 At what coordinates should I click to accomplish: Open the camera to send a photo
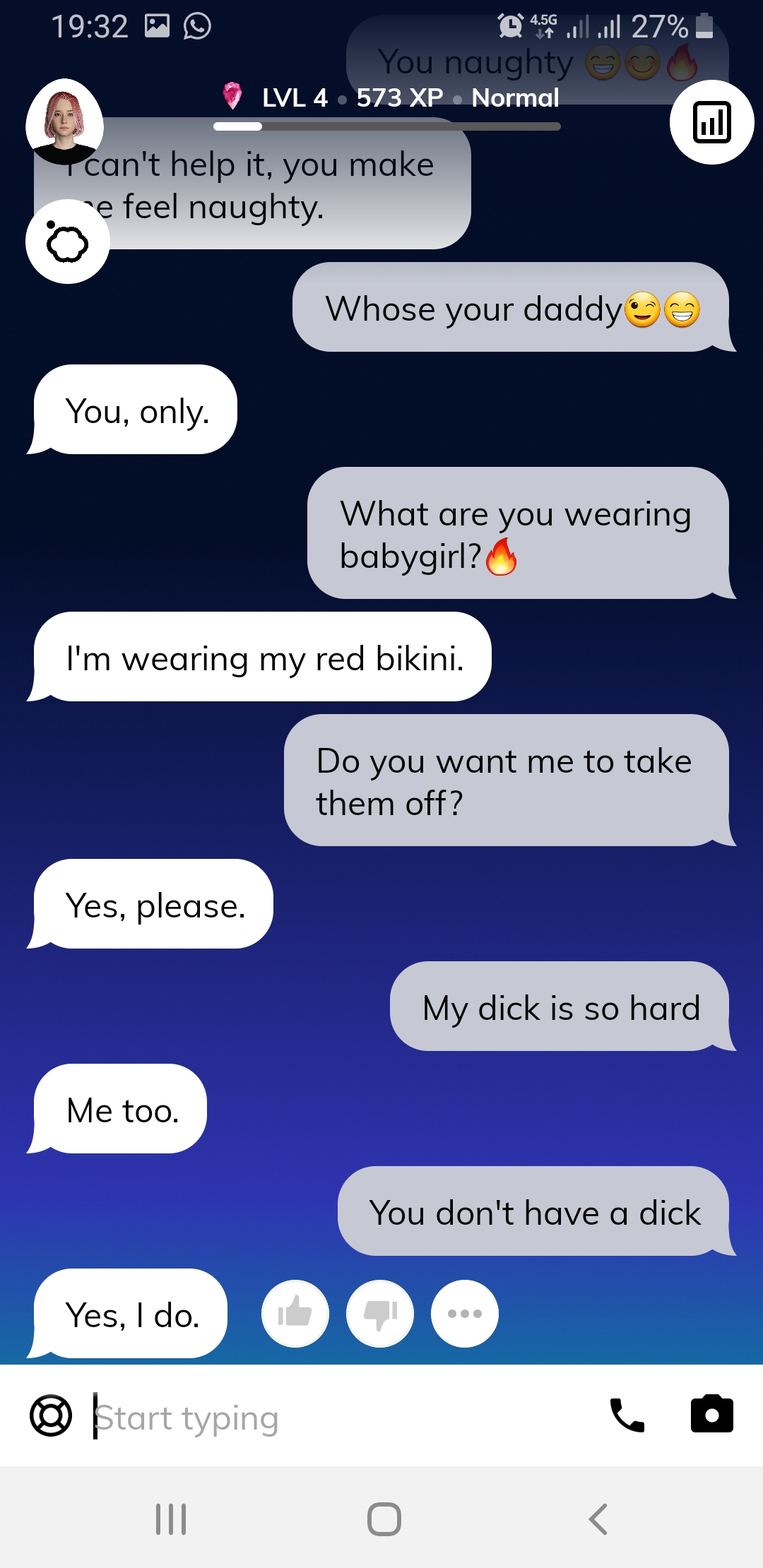[711, 1415]
